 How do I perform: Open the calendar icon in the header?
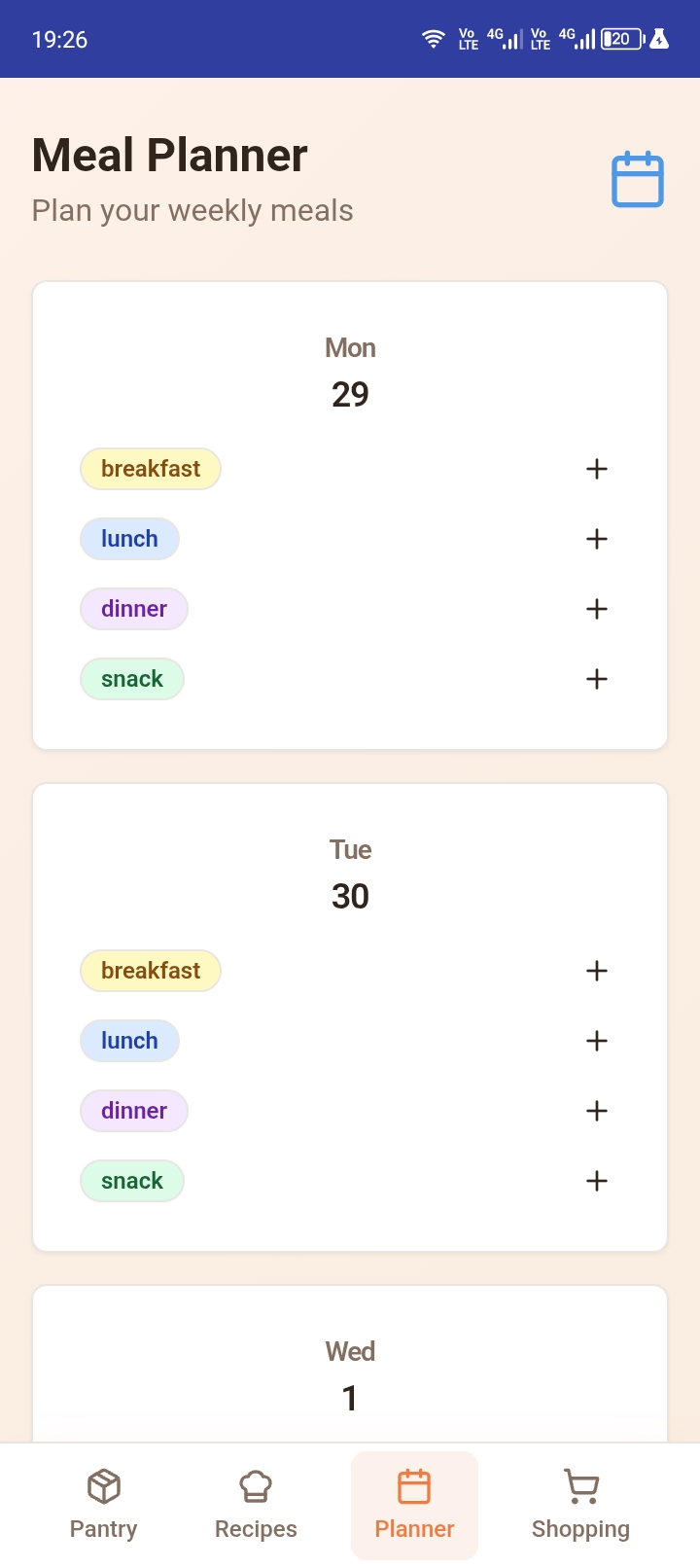click(x=637, y=180)
